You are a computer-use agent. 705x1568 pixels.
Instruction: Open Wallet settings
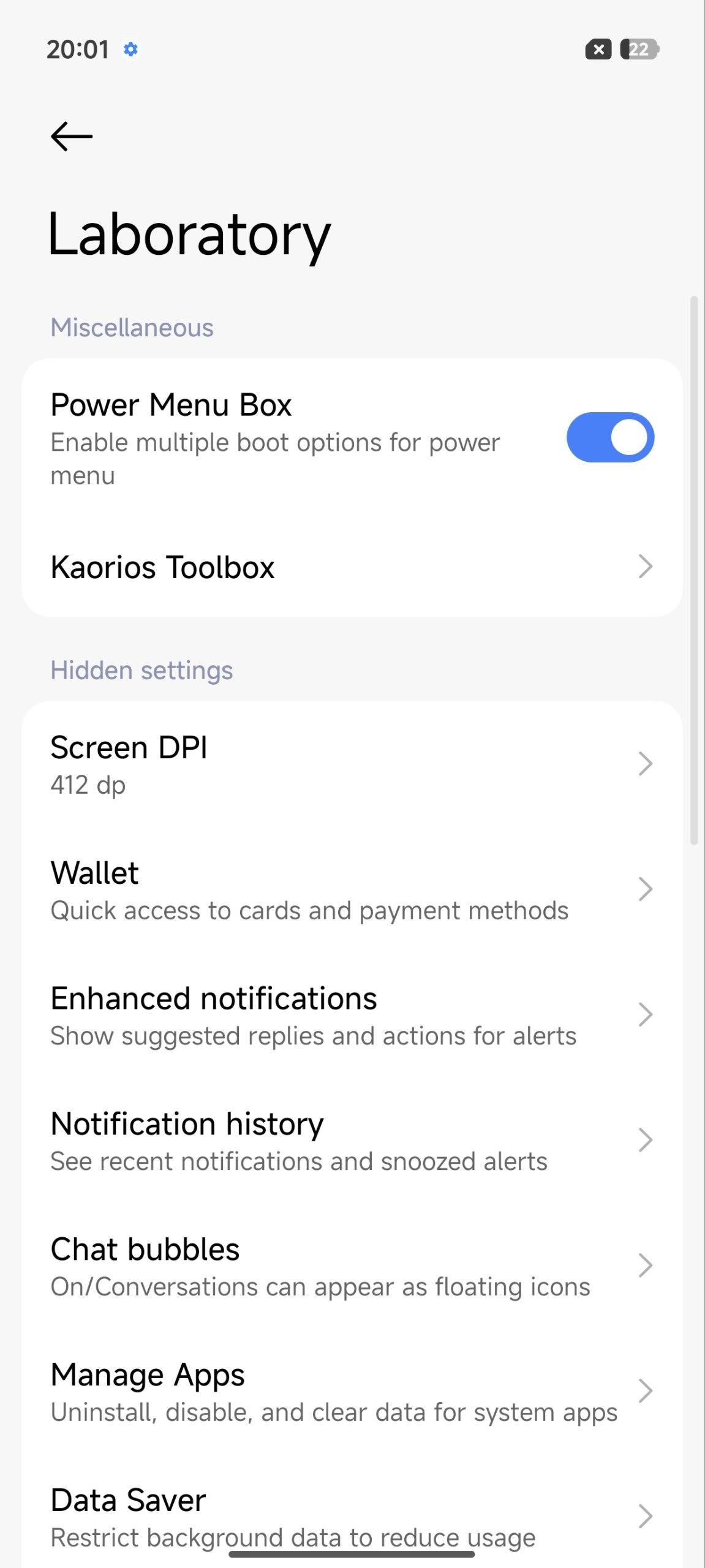coord(352,890)
